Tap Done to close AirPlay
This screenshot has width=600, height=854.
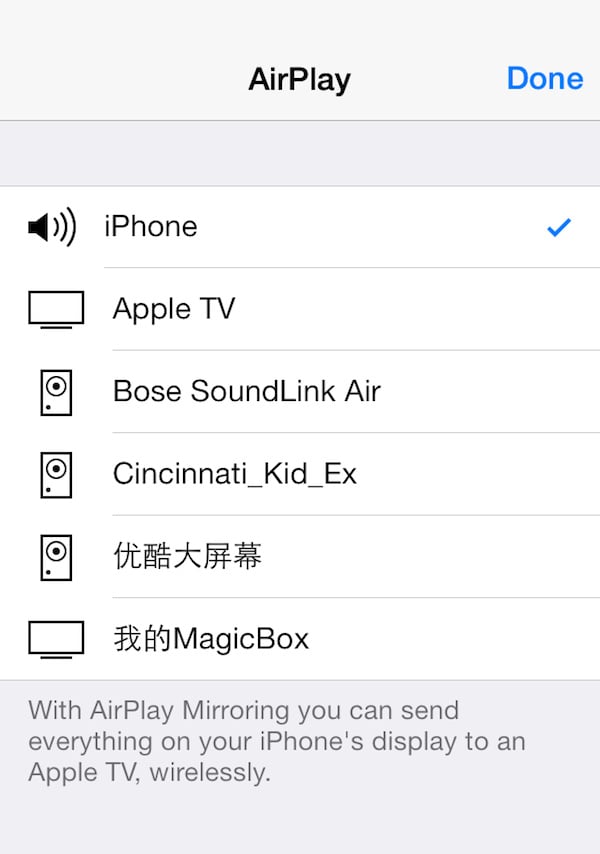click(x=544, y=79)
